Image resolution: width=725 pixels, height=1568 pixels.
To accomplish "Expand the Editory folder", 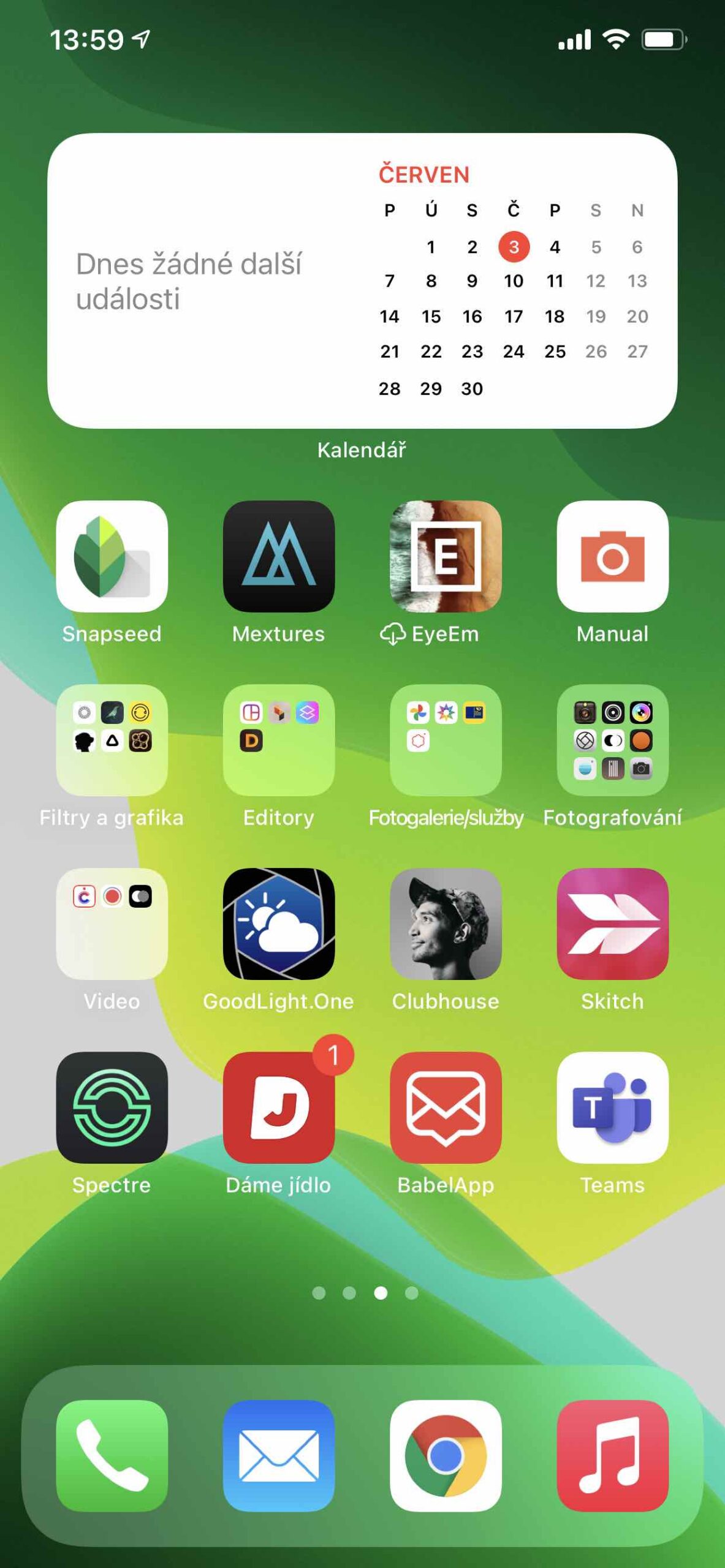I will (279, 740).
